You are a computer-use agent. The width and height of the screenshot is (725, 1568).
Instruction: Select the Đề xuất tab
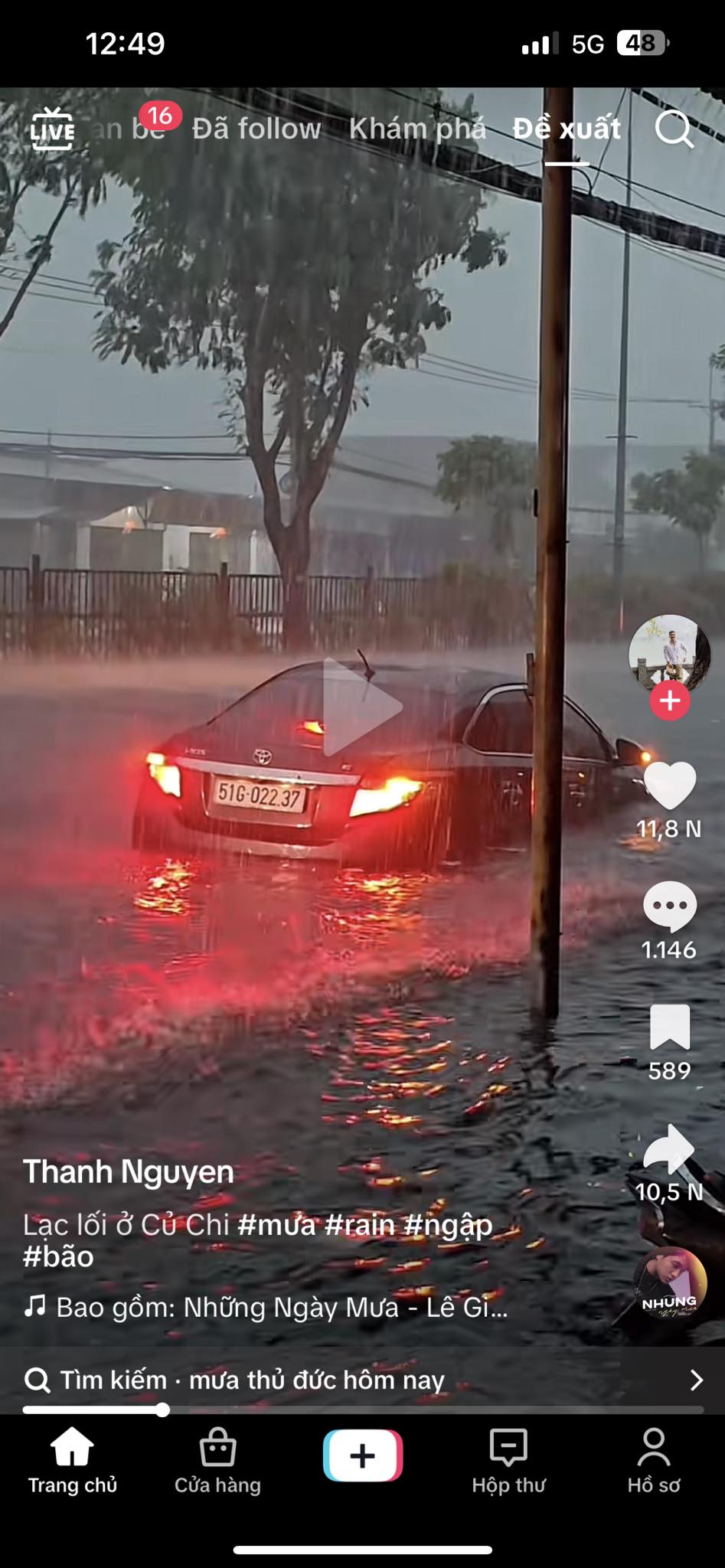(567, 129)
